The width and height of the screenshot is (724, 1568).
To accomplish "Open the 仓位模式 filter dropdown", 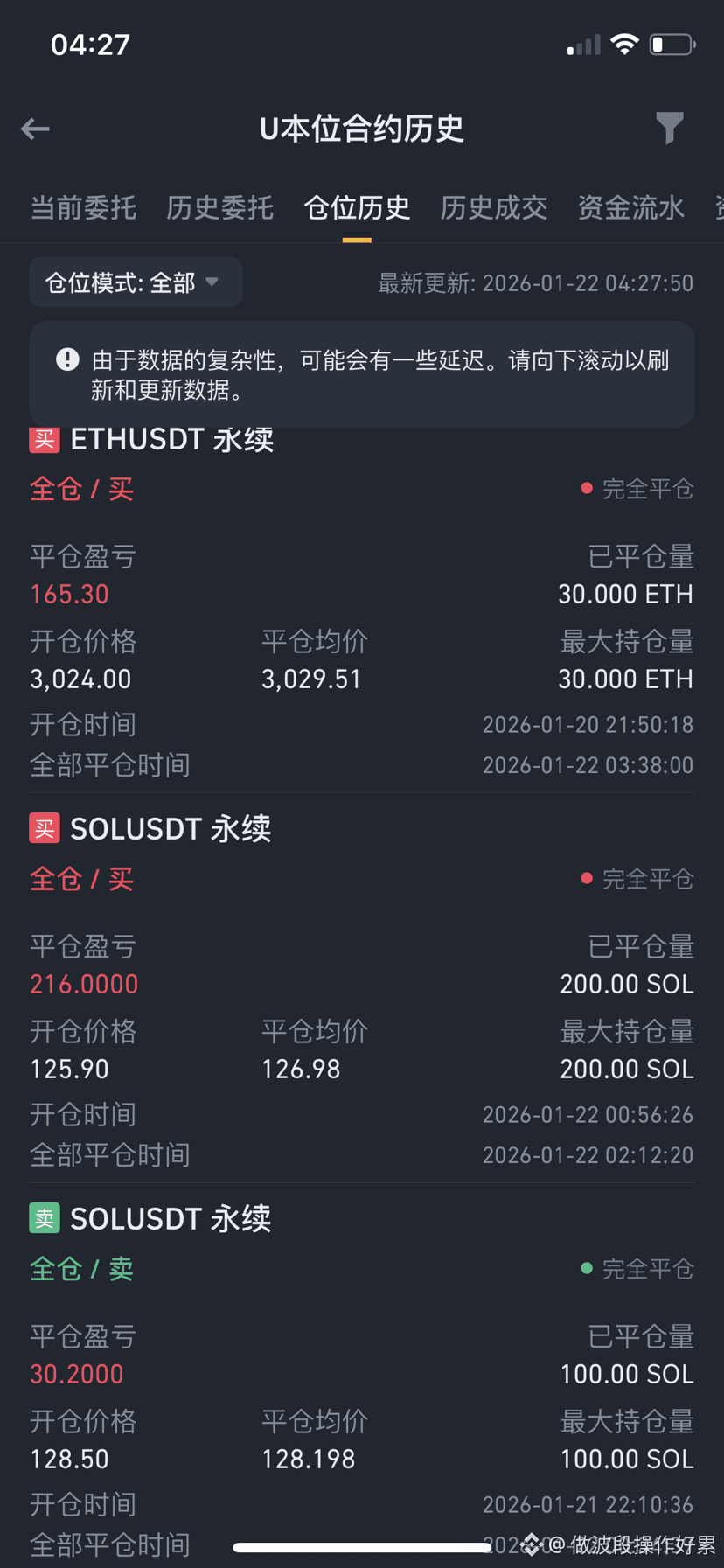I will point(136,282).
